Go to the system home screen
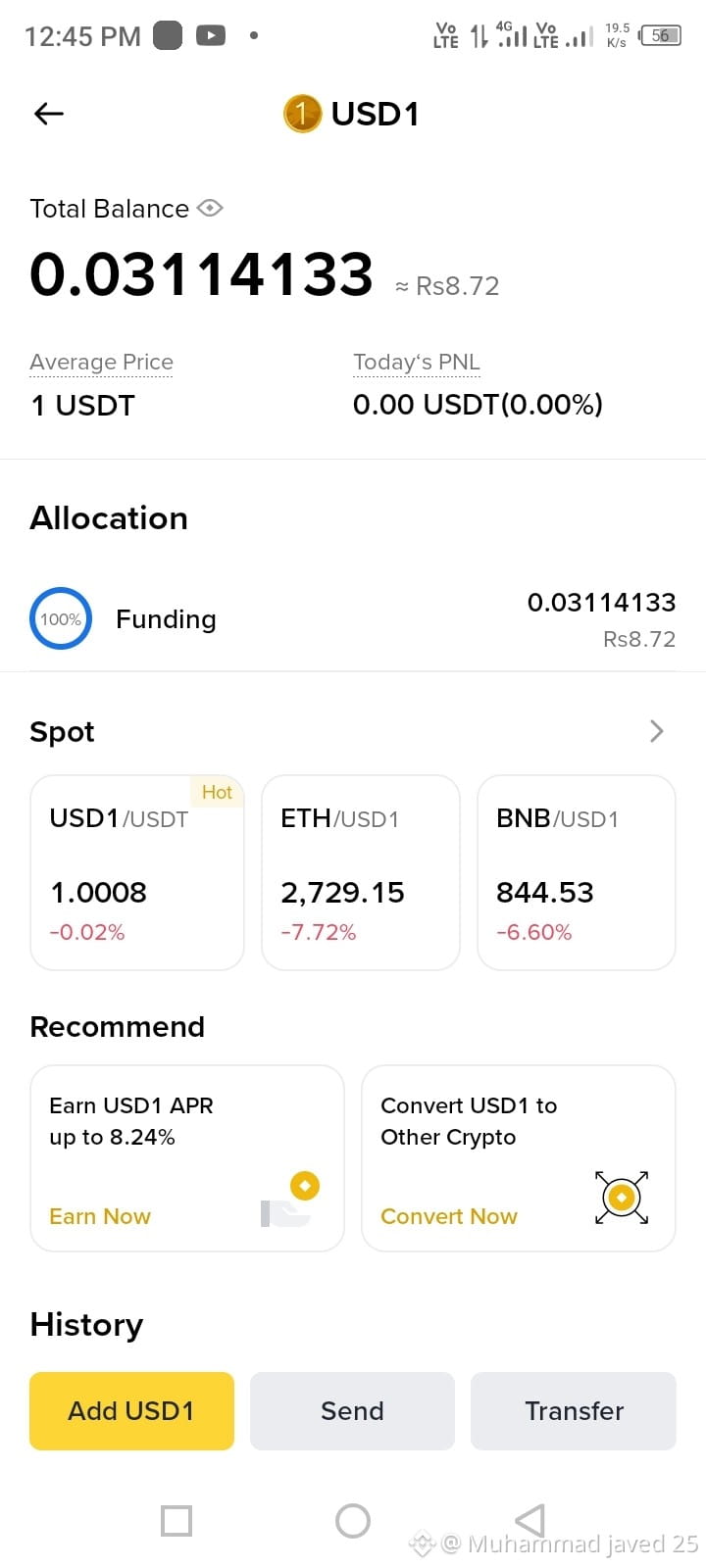 point(352,1521)
